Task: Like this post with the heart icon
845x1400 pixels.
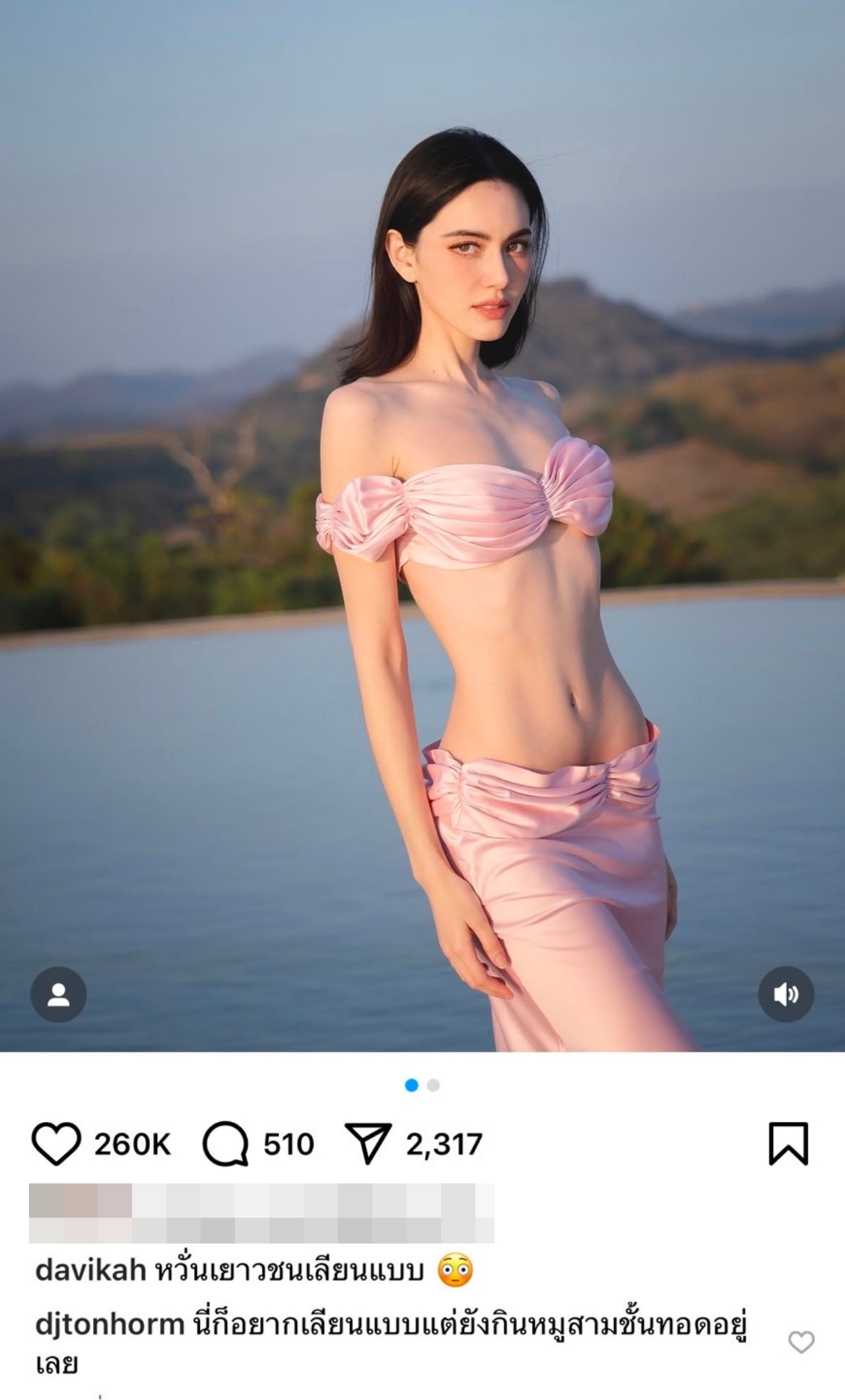Action: tap(56, 1143)
